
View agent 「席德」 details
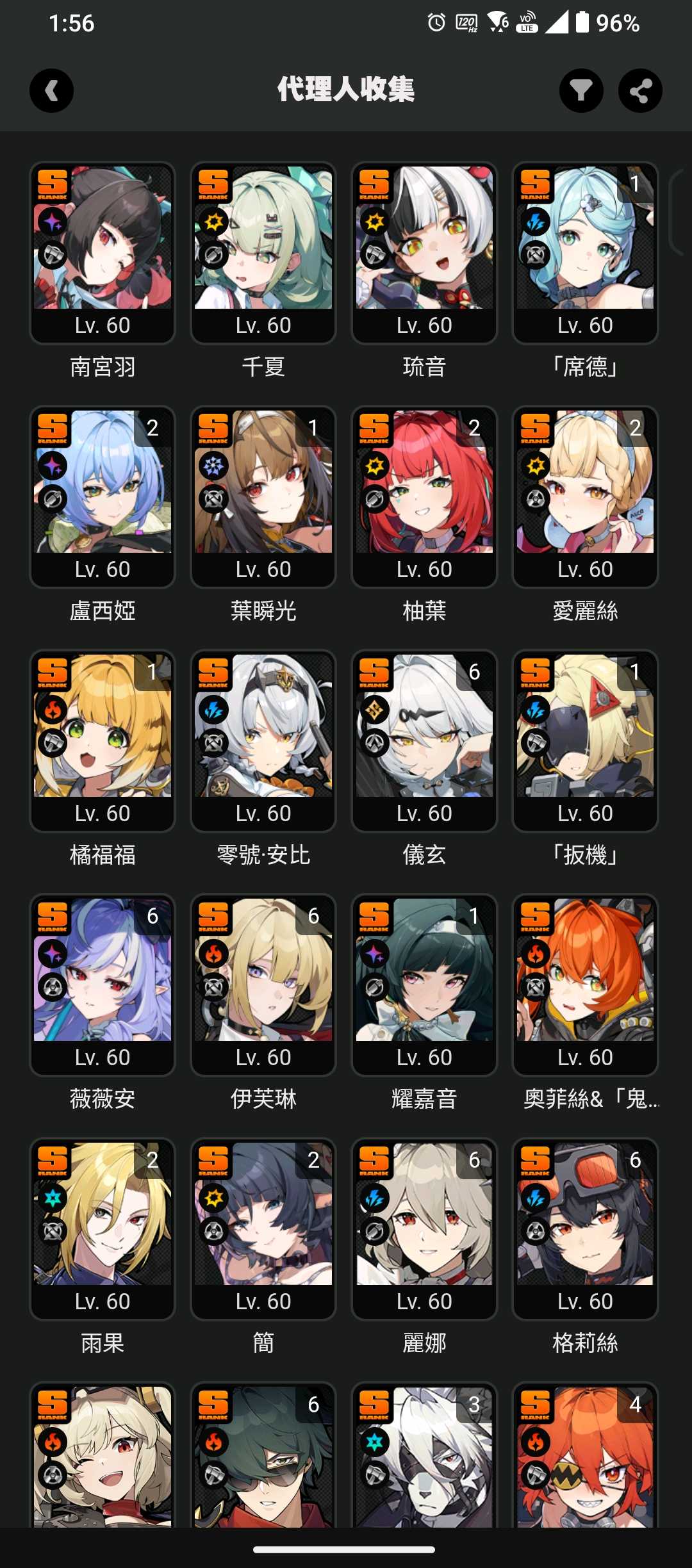585,252
